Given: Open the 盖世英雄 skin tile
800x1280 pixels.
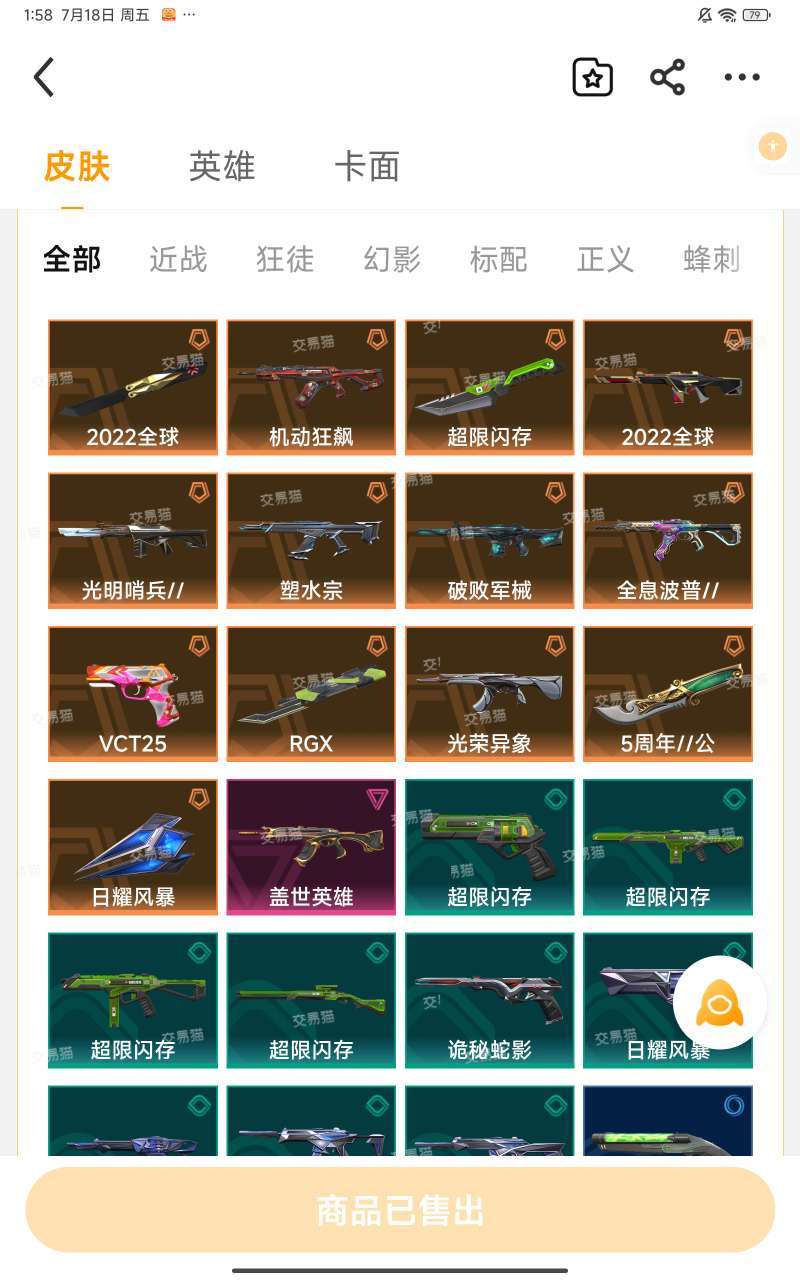Looking at the screenshot, I should (x=311, y=847).
